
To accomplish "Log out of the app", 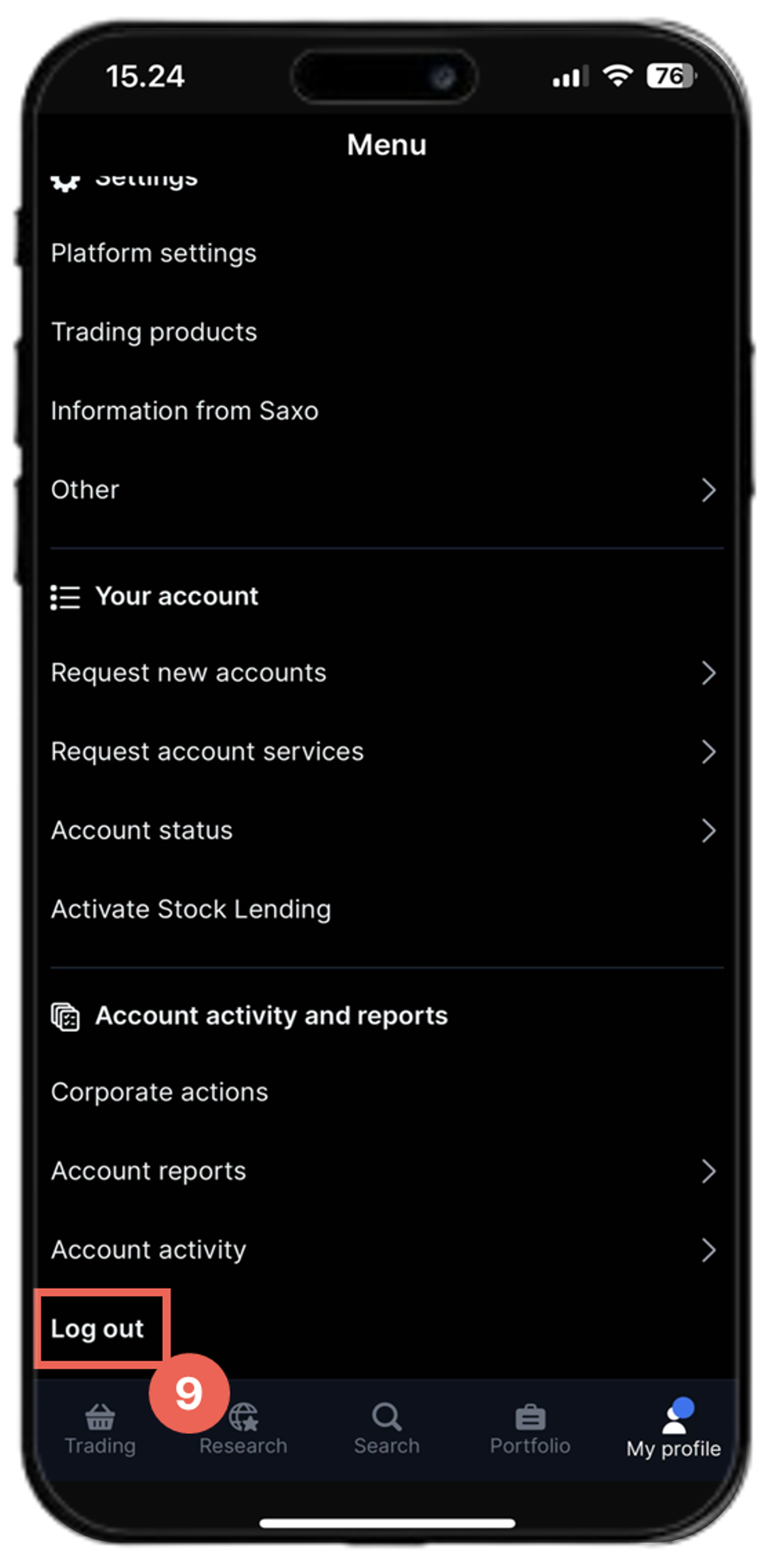I will point(97,1328).
